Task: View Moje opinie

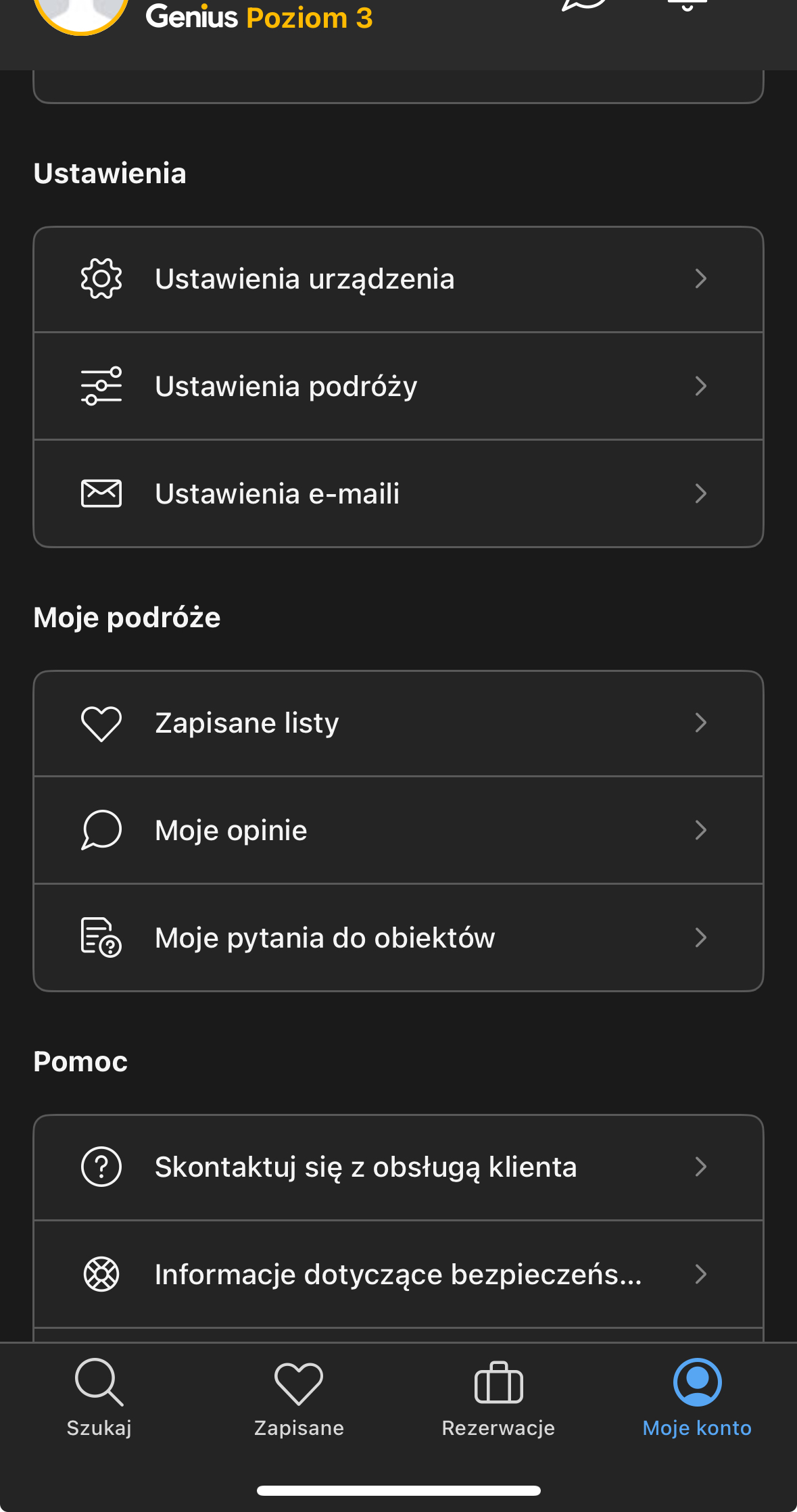Action: point(398,830)
